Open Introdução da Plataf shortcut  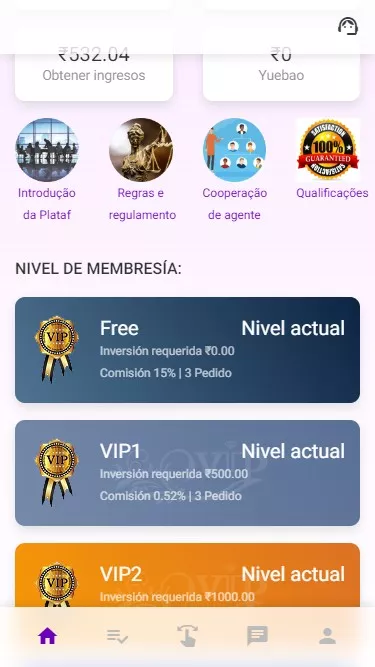click(x=47, y=169)
